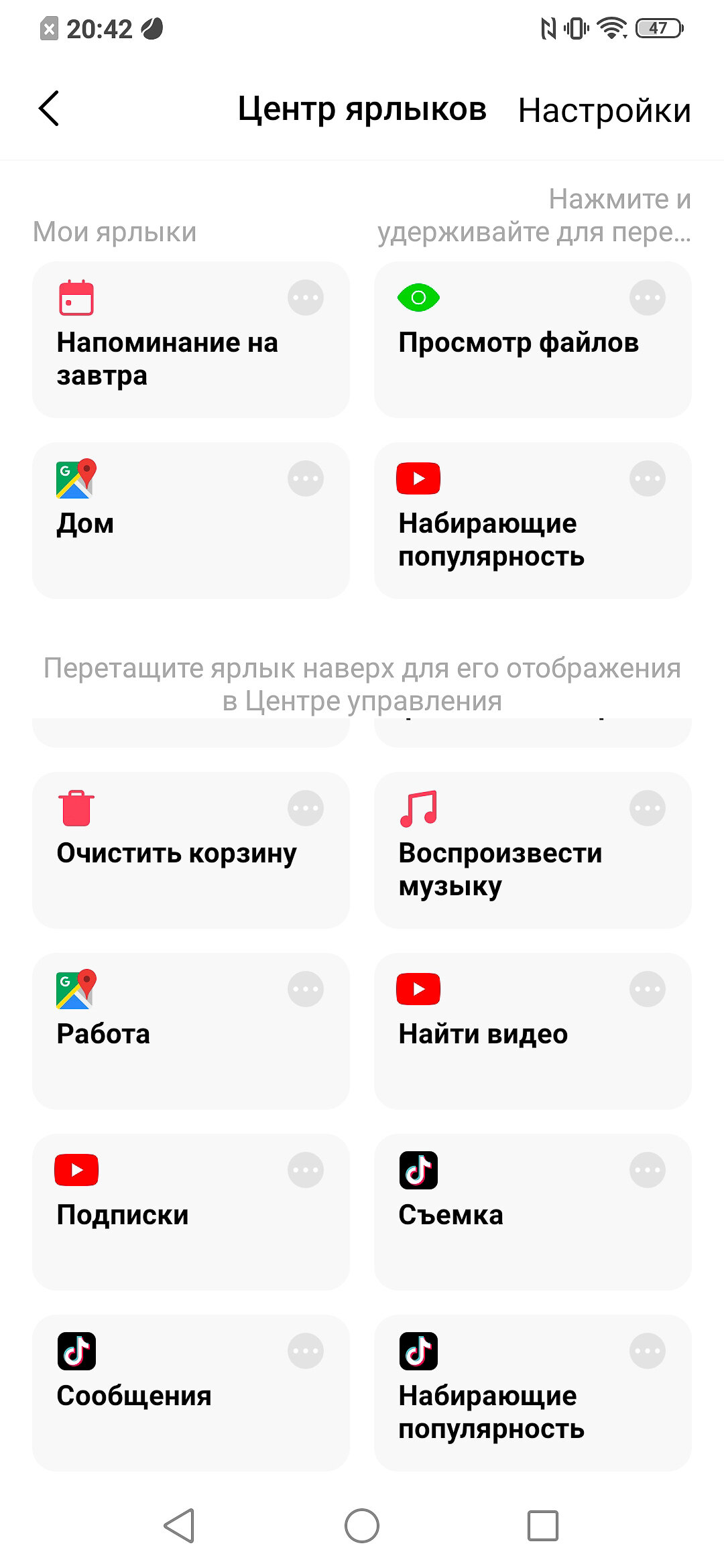Image resolution: width=724 pixels, height=1568 pixels.
Task: Open the Напоминание на завтра shortcut card
Action: point(191,340)
